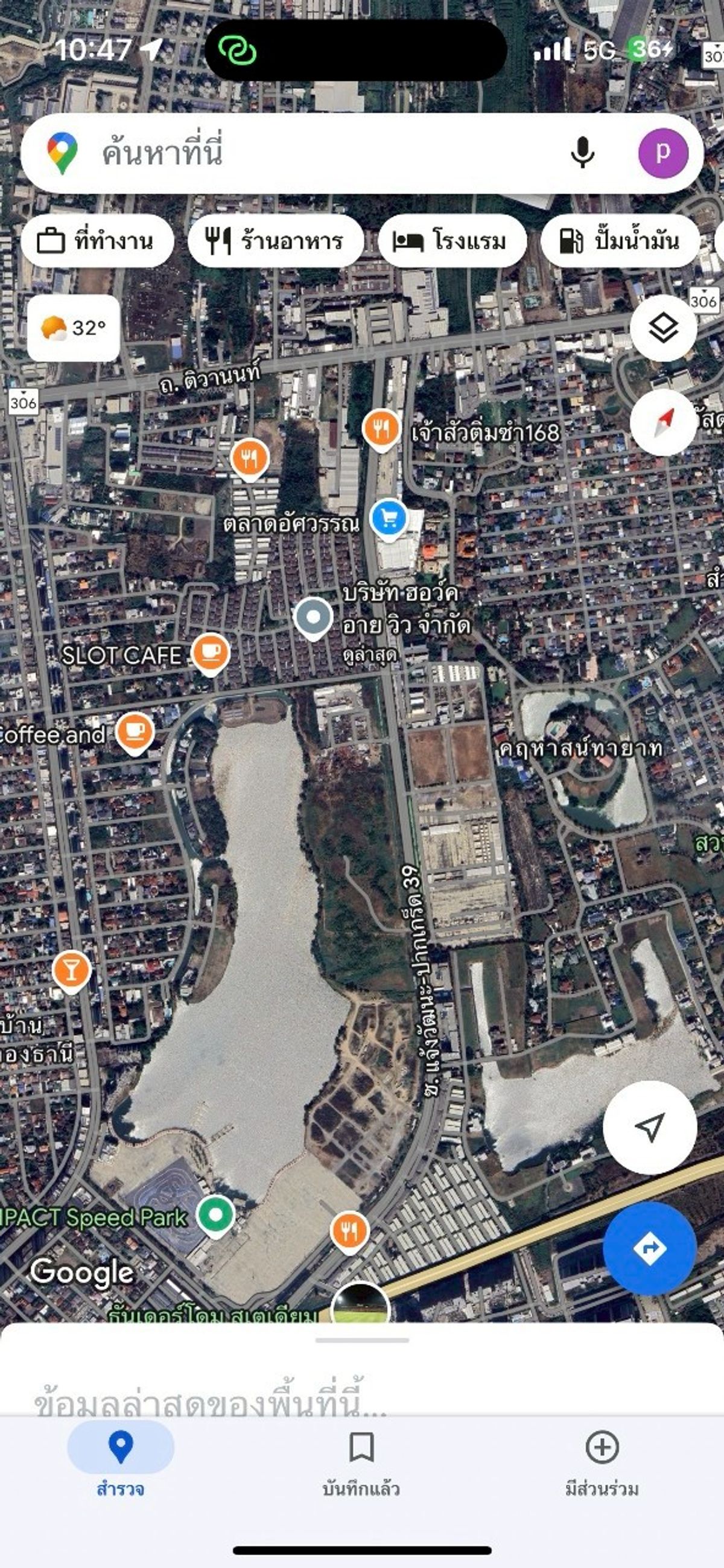Screen dimensions: 724x1568
Task: Open the 32° weather widget
Action: coord(73,328)
